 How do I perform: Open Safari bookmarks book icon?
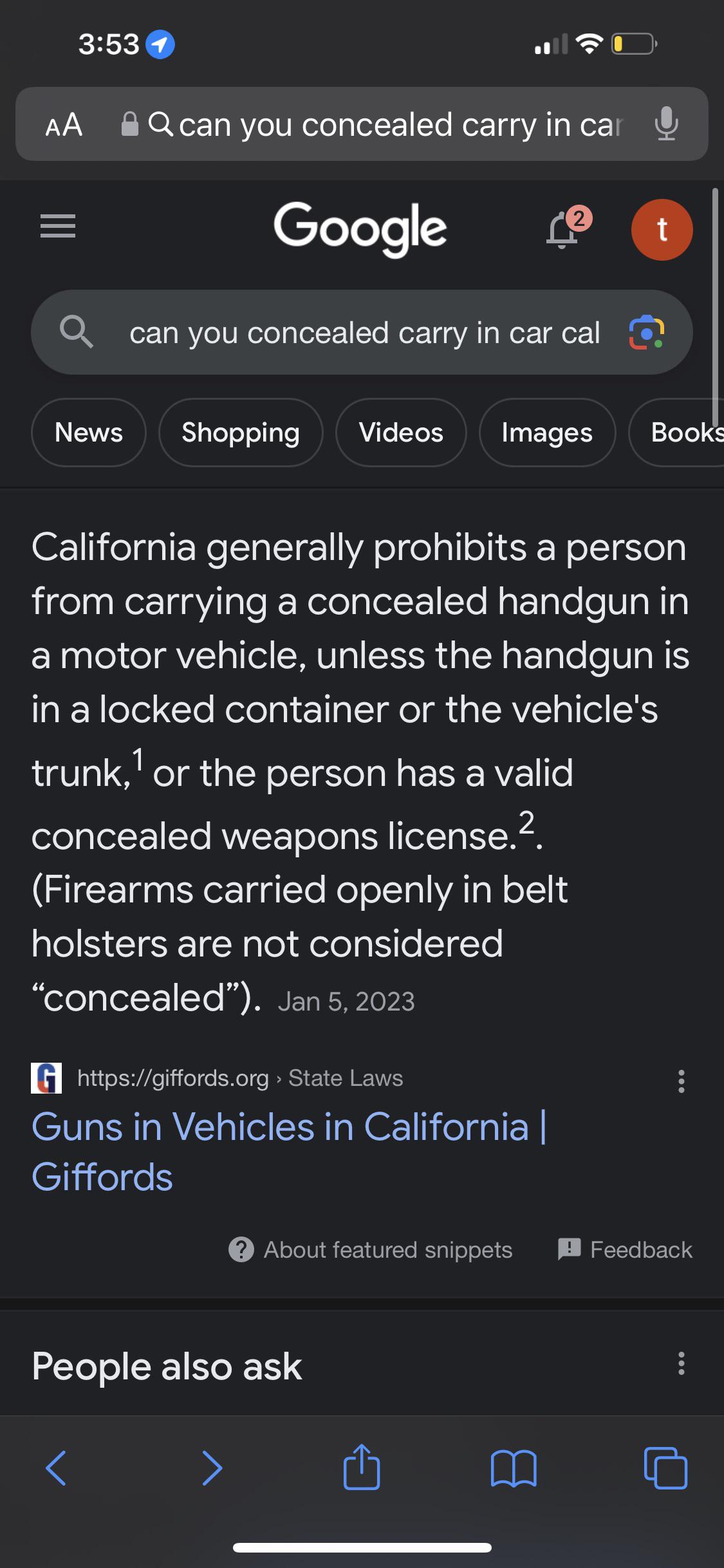coord(514,1468)
